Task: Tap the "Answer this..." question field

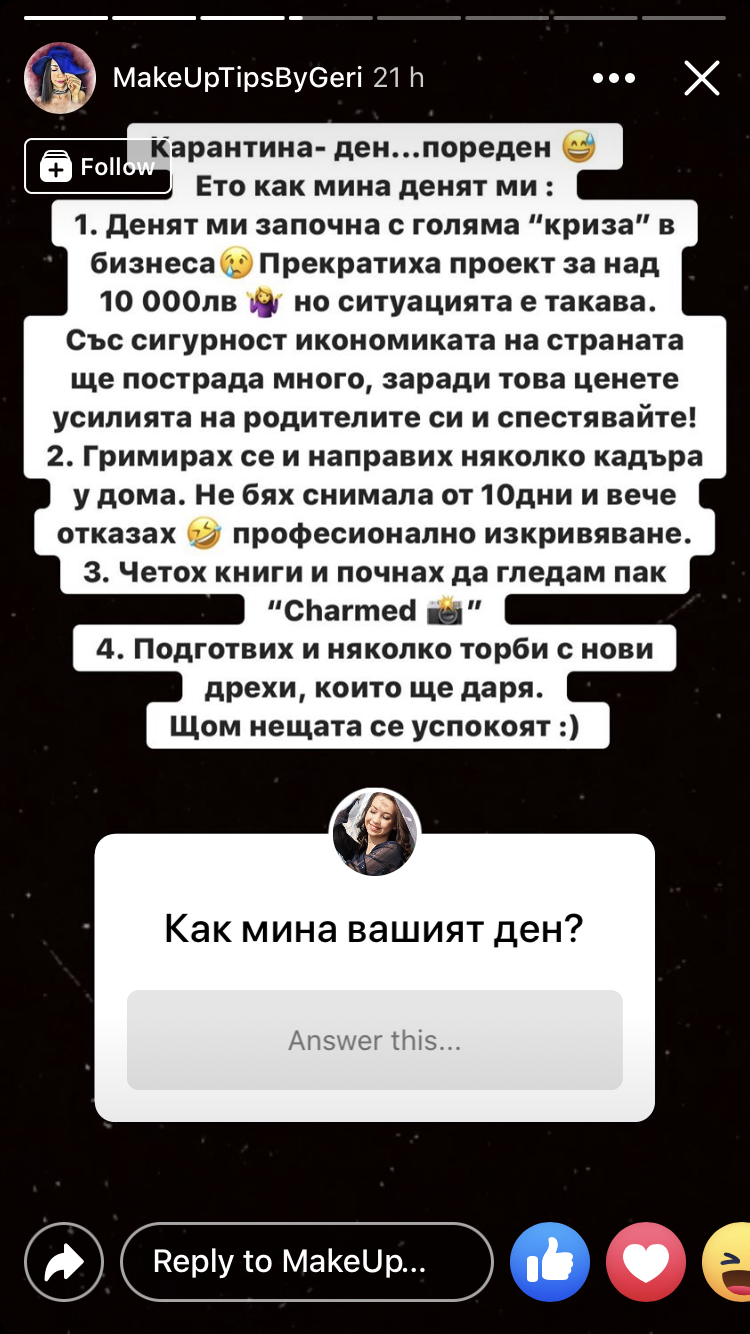Action: pos(374,1040)
